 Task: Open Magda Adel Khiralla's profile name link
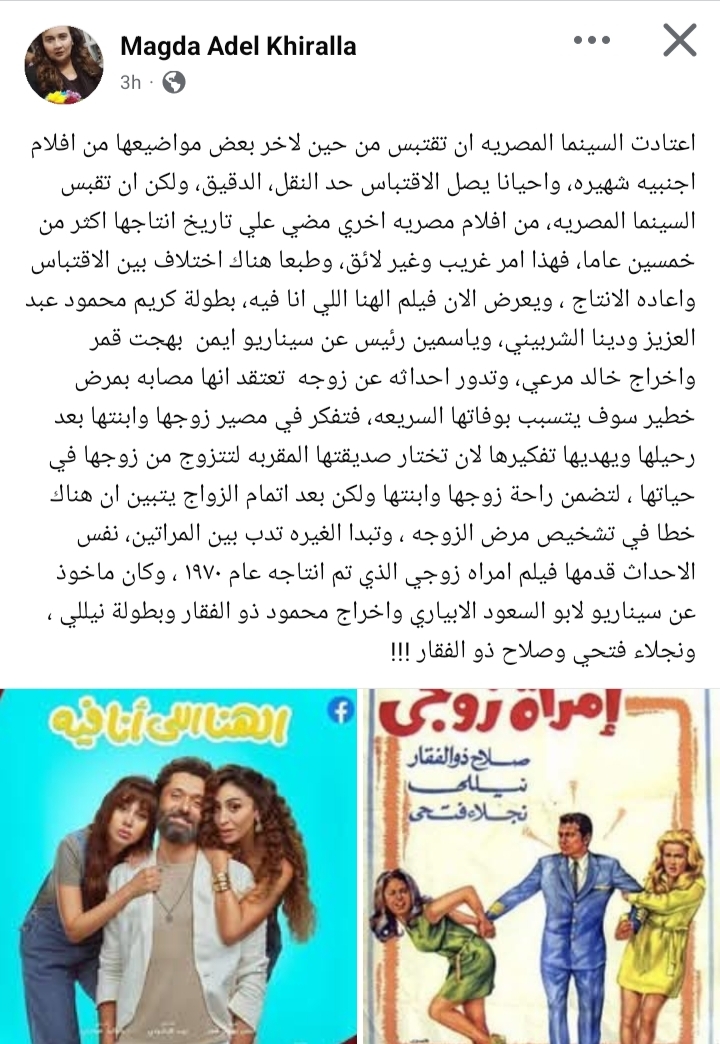pos(237,46)
